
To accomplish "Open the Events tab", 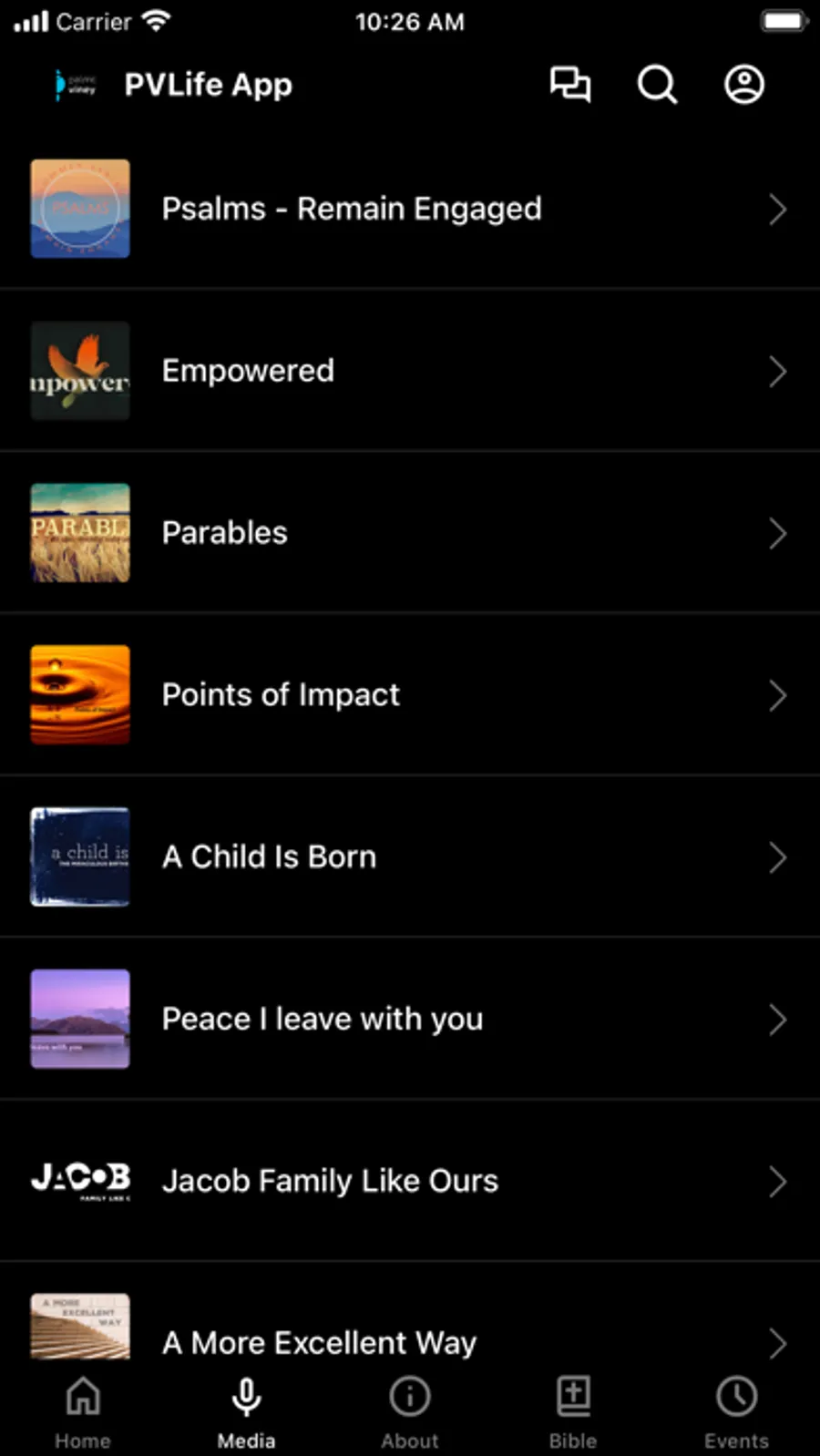I will point(736,1411).
